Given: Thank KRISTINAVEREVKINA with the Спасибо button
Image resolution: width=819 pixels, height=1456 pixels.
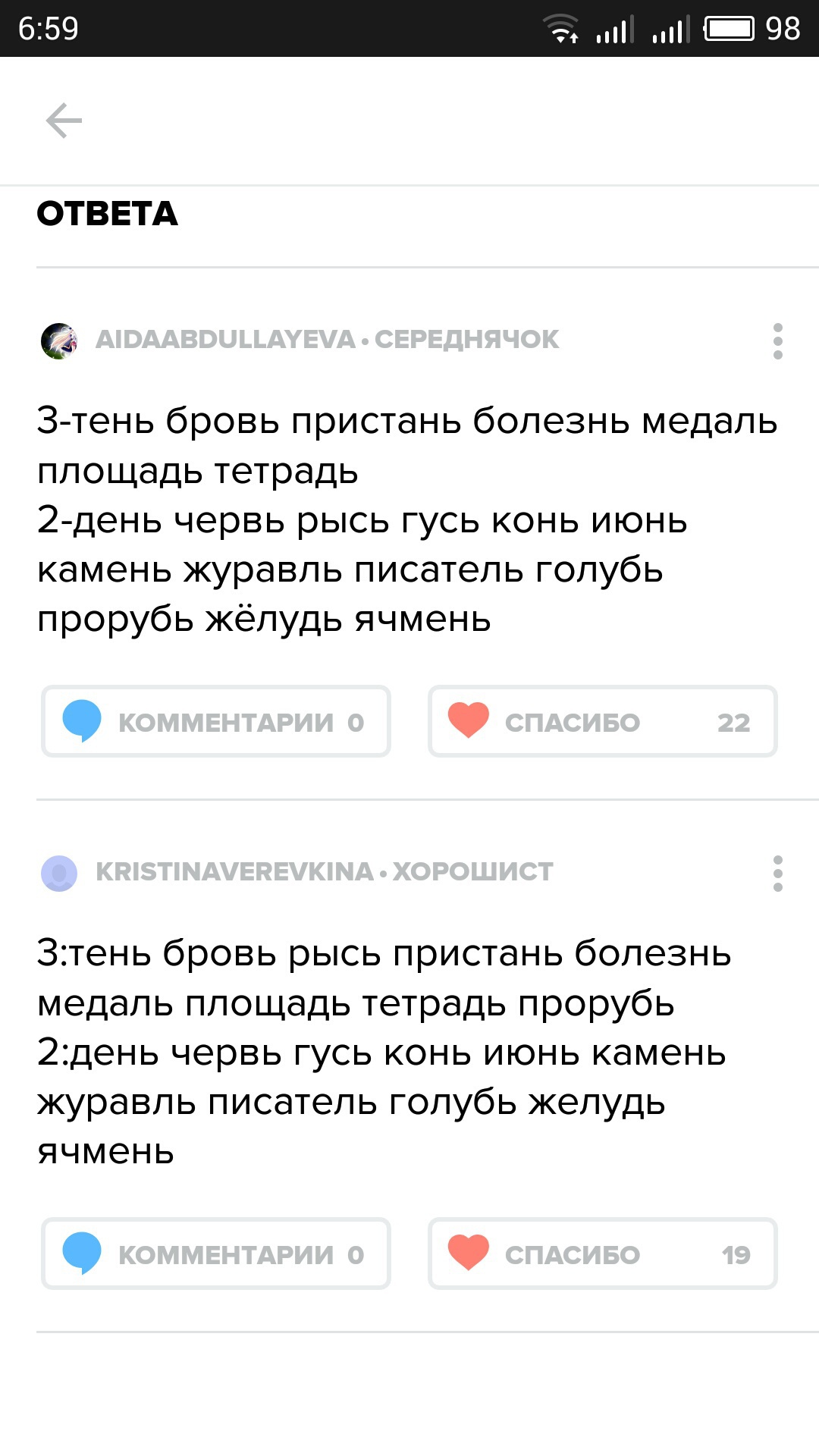Looking at the screenshot, I should tap(603, 1254).
